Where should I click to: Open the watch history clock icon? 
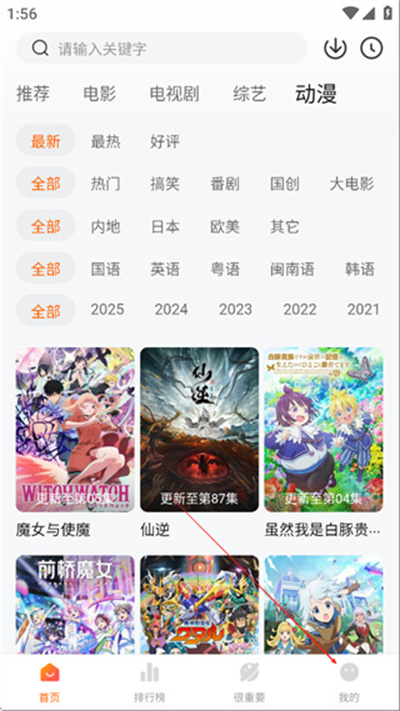click(x=371, y=48)
